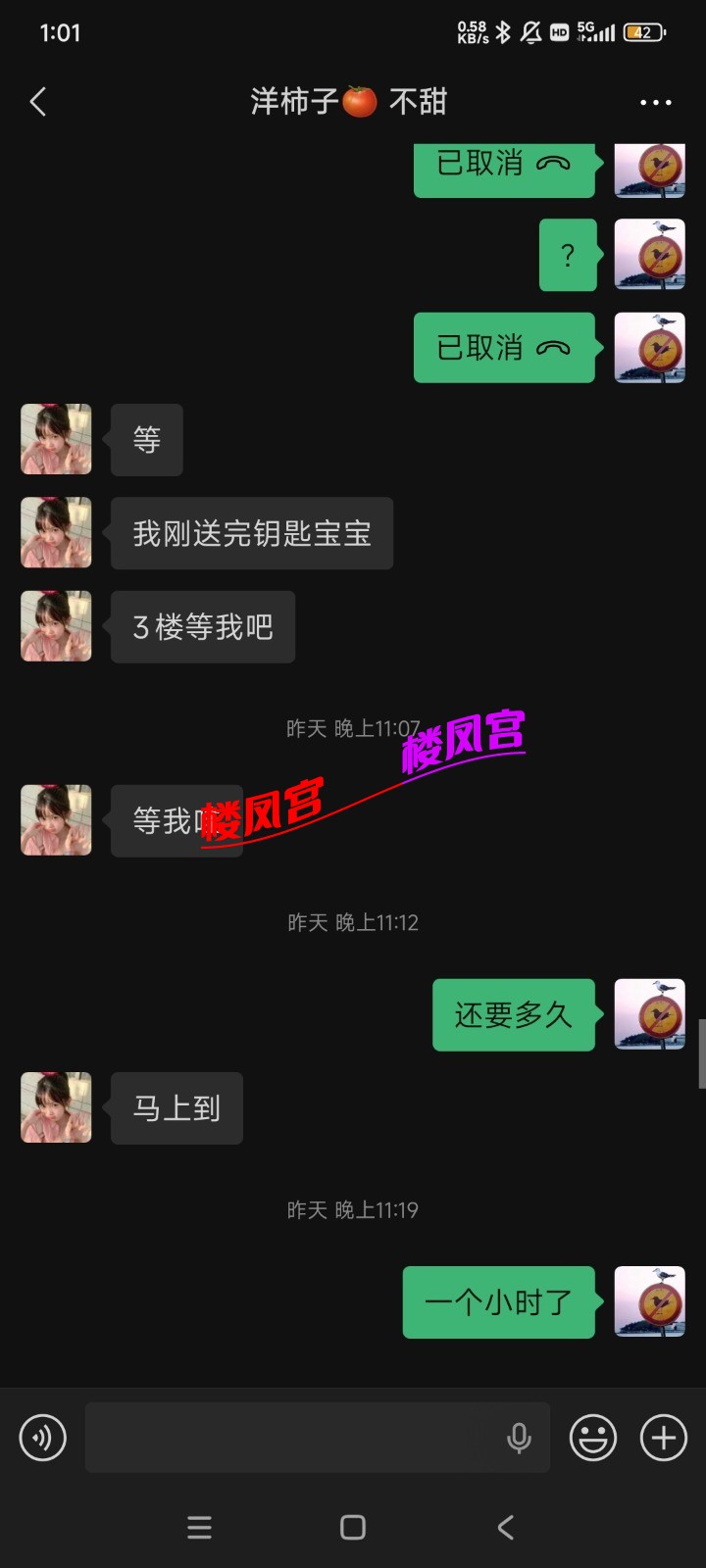Tap the timestamp '昨天 晚上11:12'
Image resolution: width=706 pixels, height=1568 pixels.
(352, 921)
